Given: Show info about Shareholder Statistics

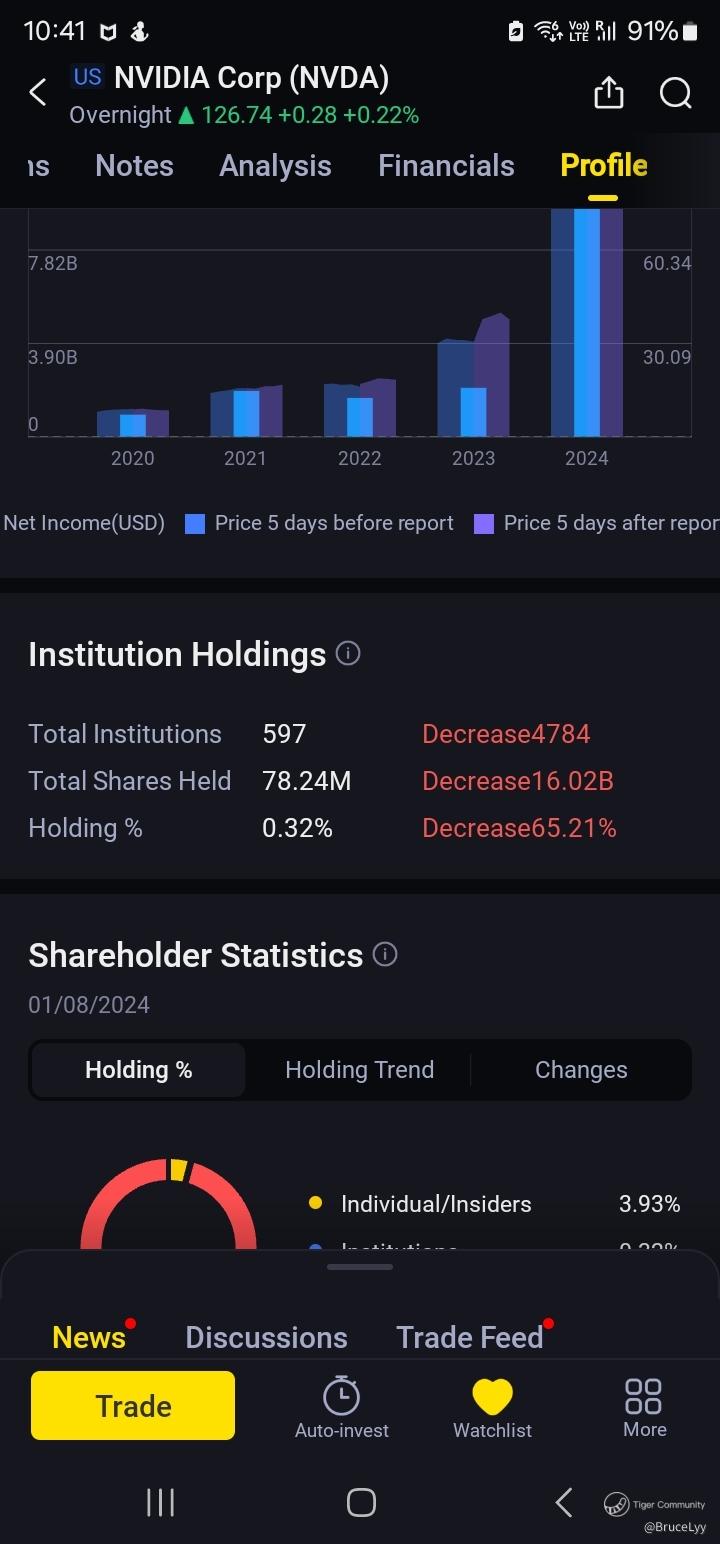Looking at the screenshot, I should (x=385, y=954).
